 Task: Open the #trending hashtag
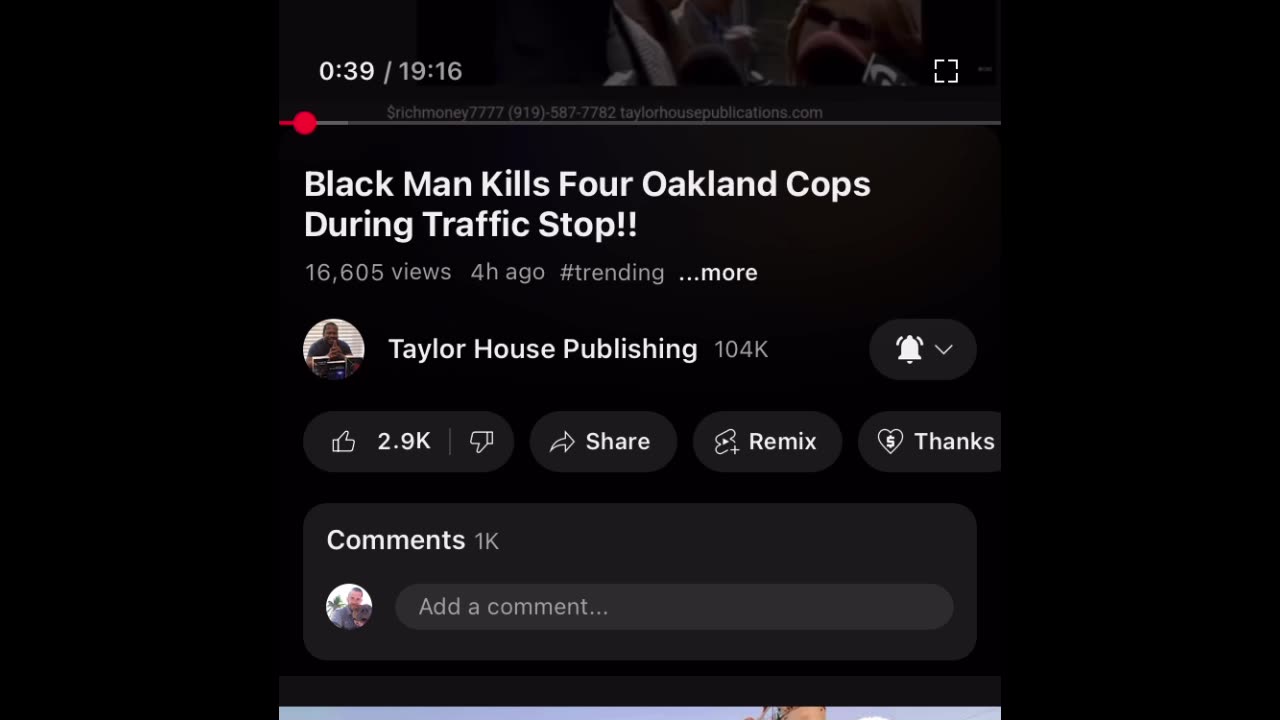(611, 272)
